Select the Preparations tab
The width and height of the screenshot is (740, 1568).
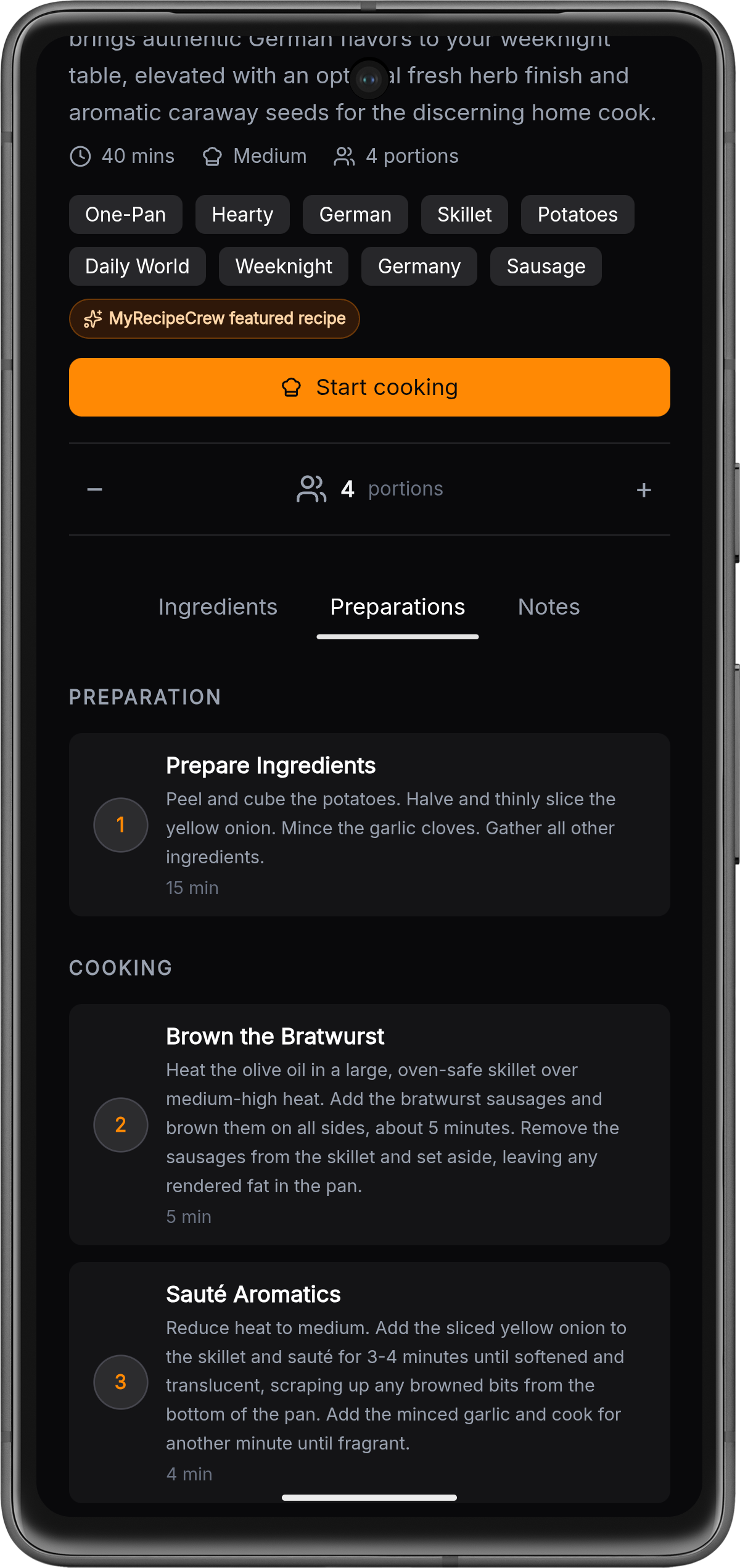[397, 607]
